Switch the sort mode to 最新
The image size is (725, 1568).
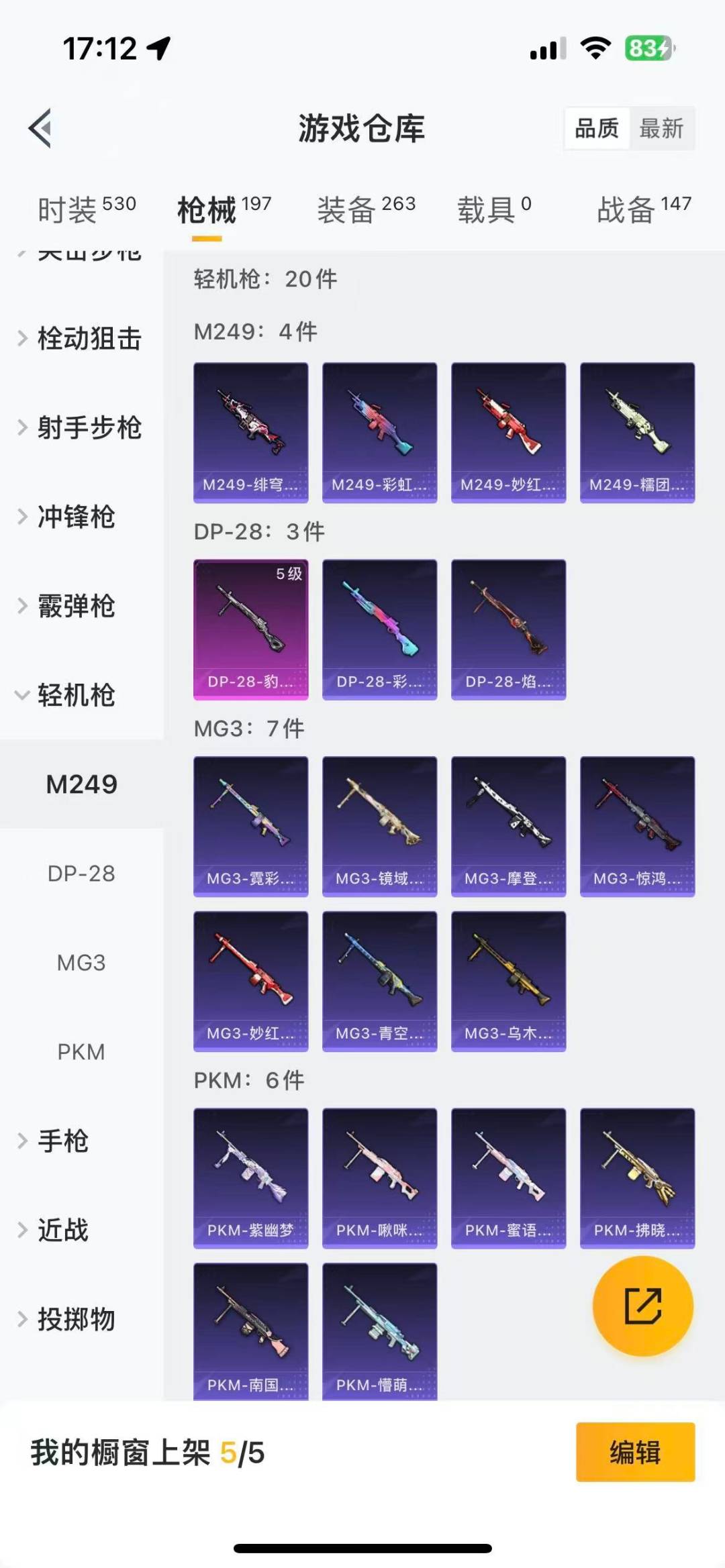tap(661, 129)
